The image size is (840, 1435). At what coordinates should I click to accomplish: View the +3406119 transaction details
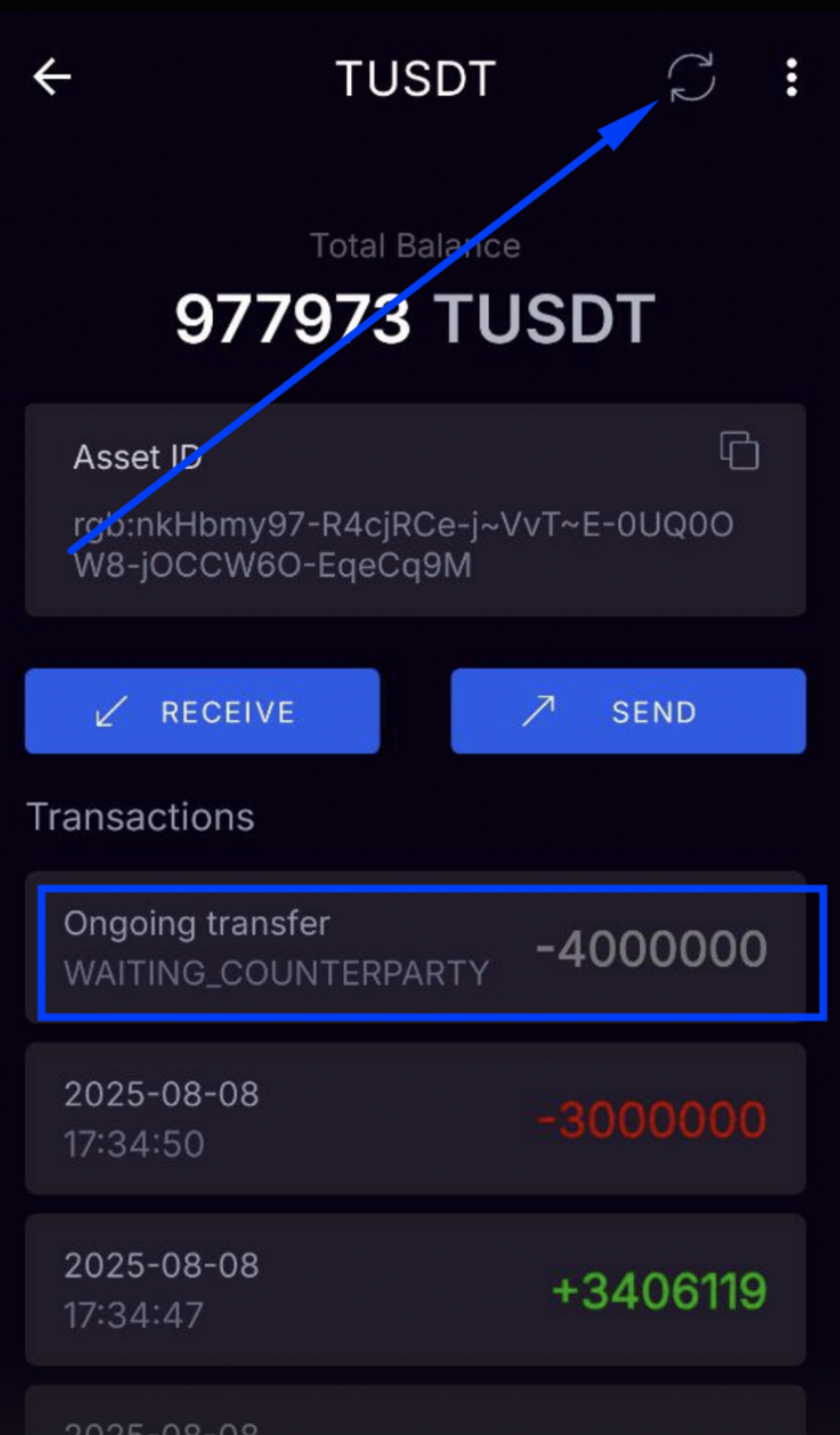(x=415, y=1290)
